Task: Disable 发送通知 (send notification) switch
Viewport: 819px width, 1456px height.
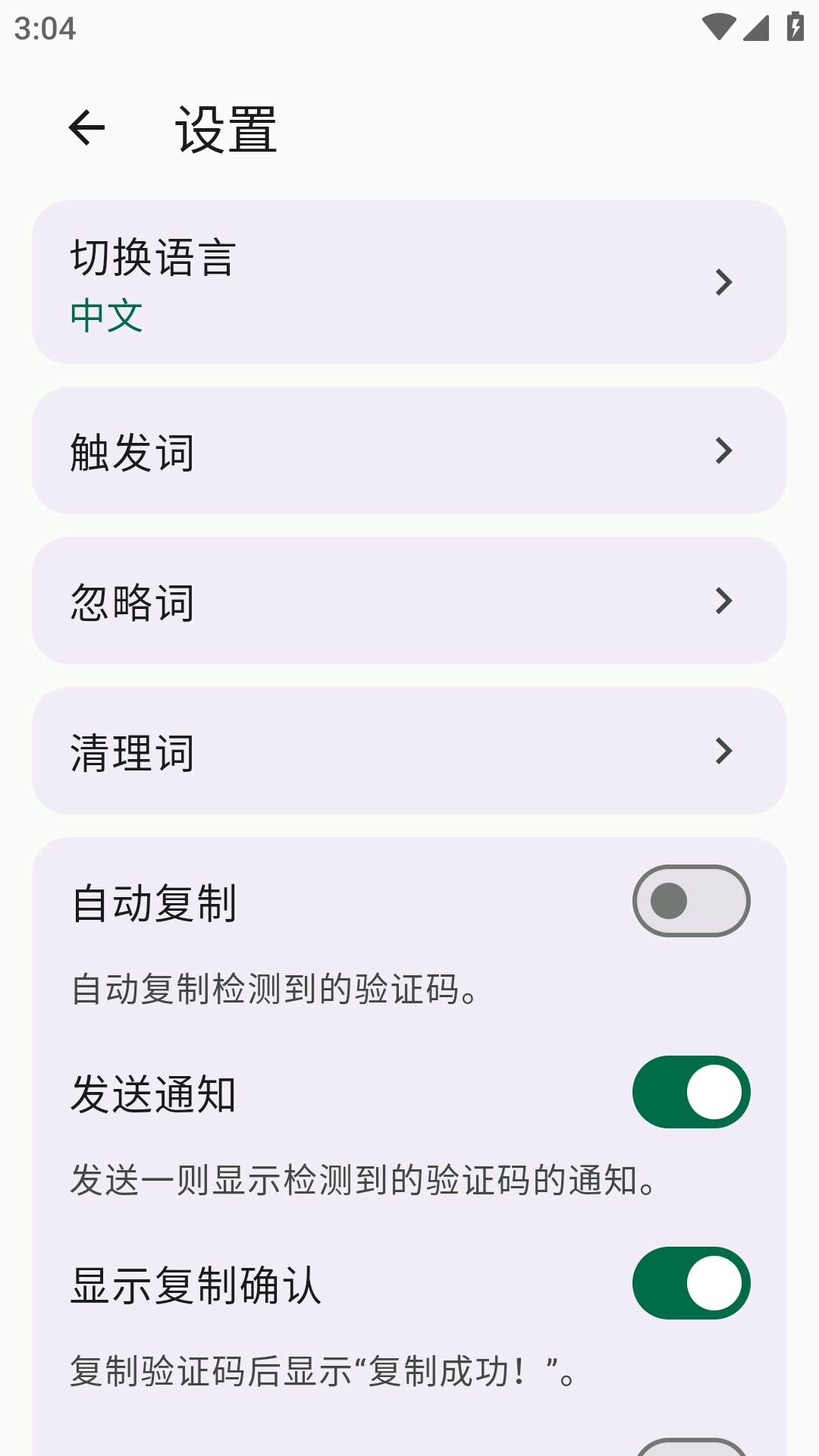Action: 690,1093
